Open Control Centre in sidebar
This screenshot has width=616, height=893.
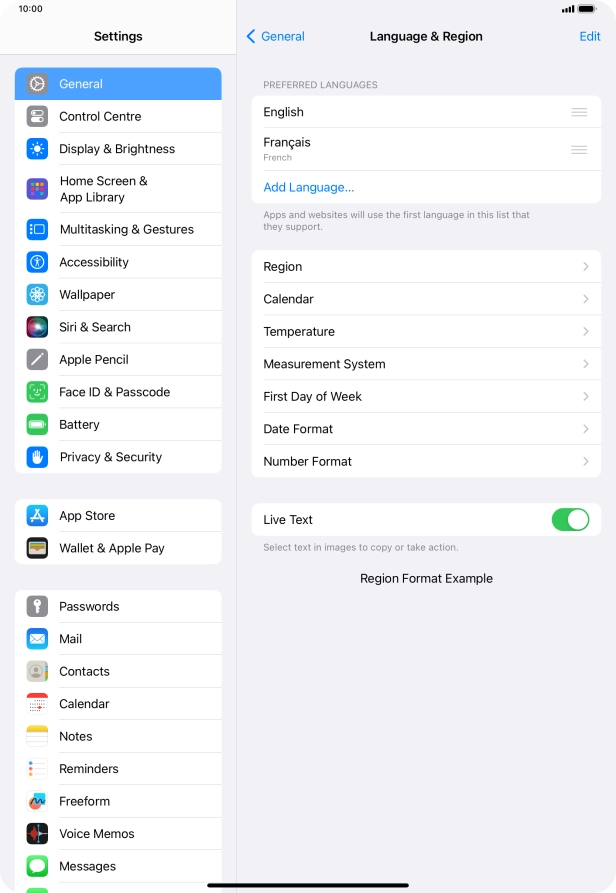pos(118,116)
